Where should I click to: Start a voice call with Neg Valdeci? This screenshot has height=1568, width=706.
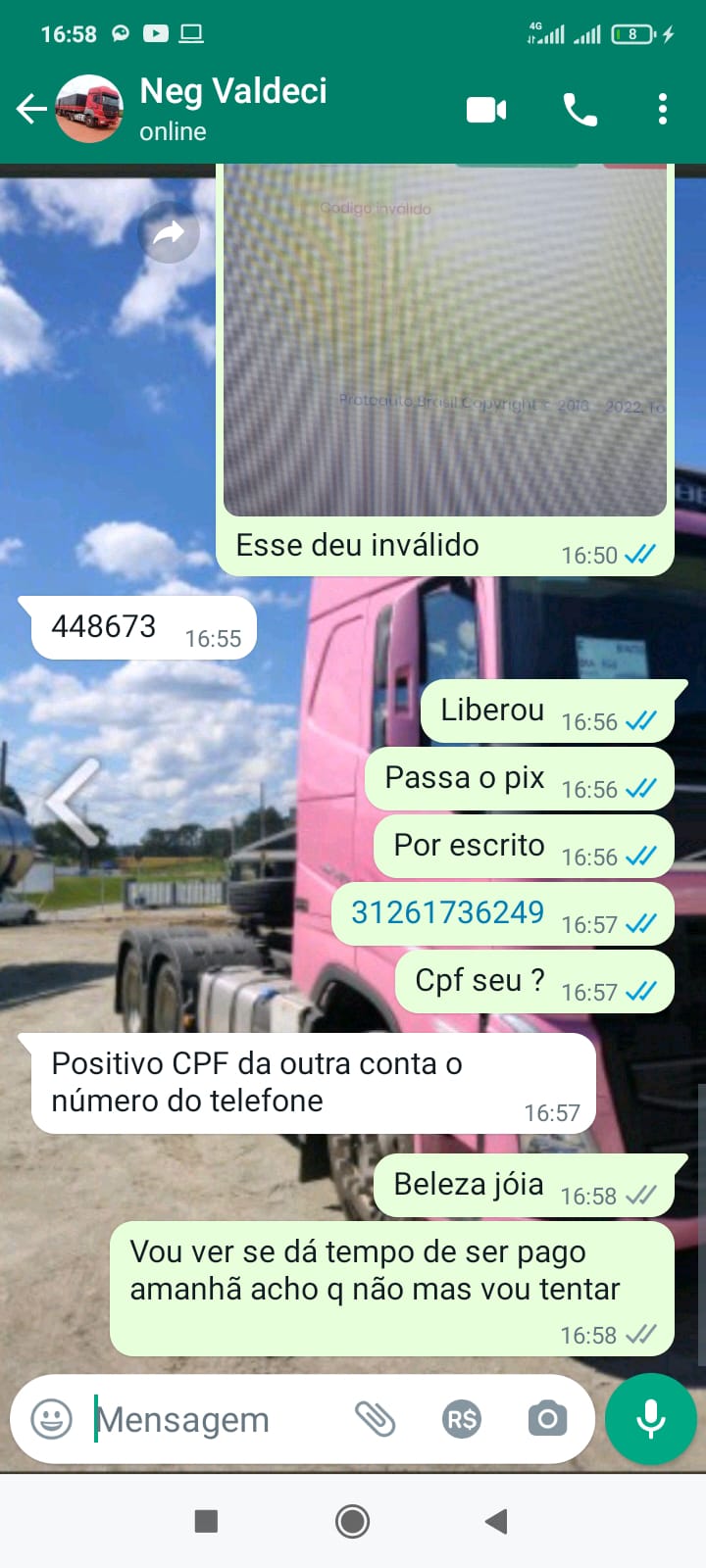pos(580,110)
